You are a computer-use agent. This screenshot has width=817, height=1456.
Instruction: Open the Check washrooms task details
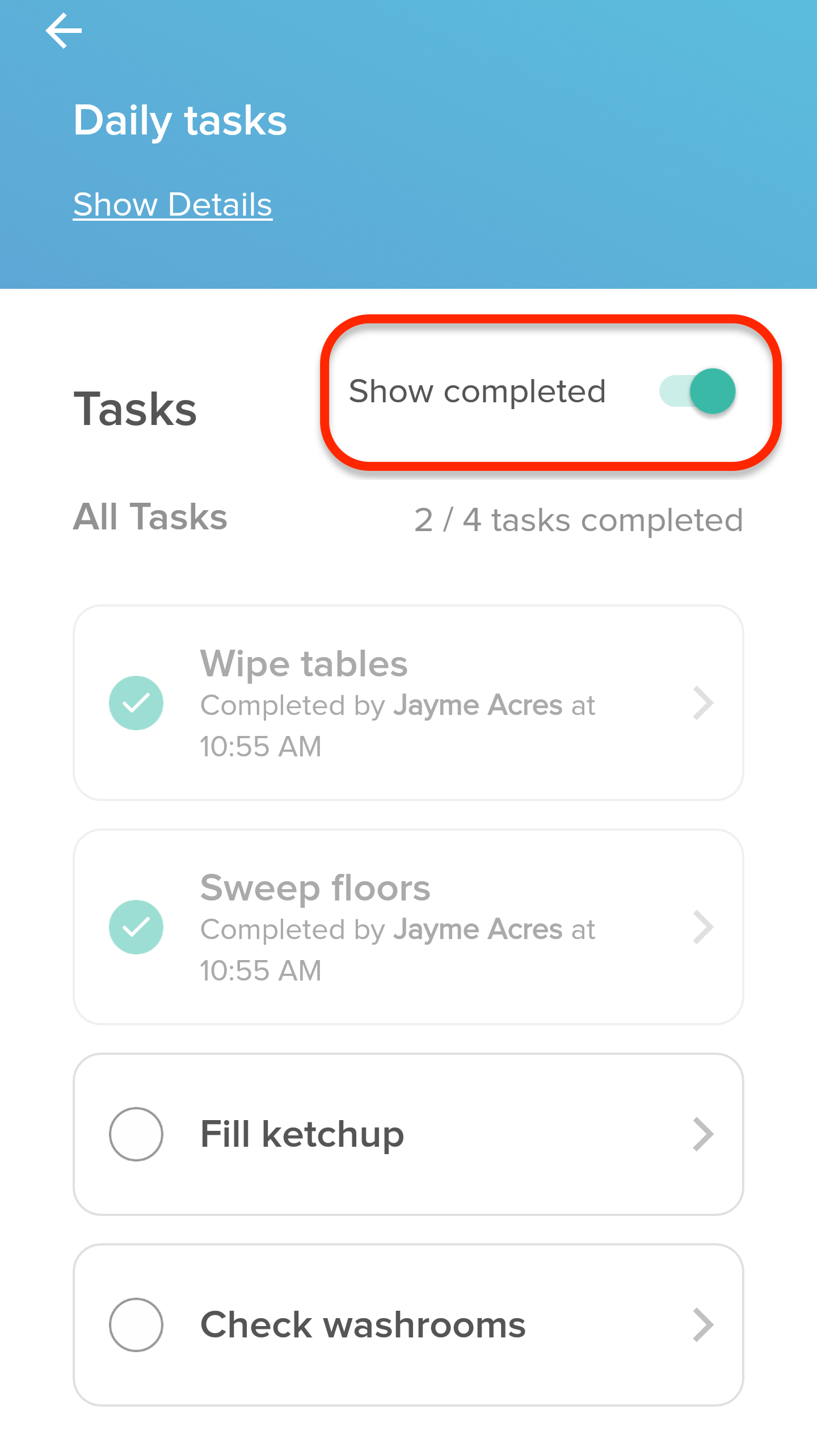coord(408,1325)
